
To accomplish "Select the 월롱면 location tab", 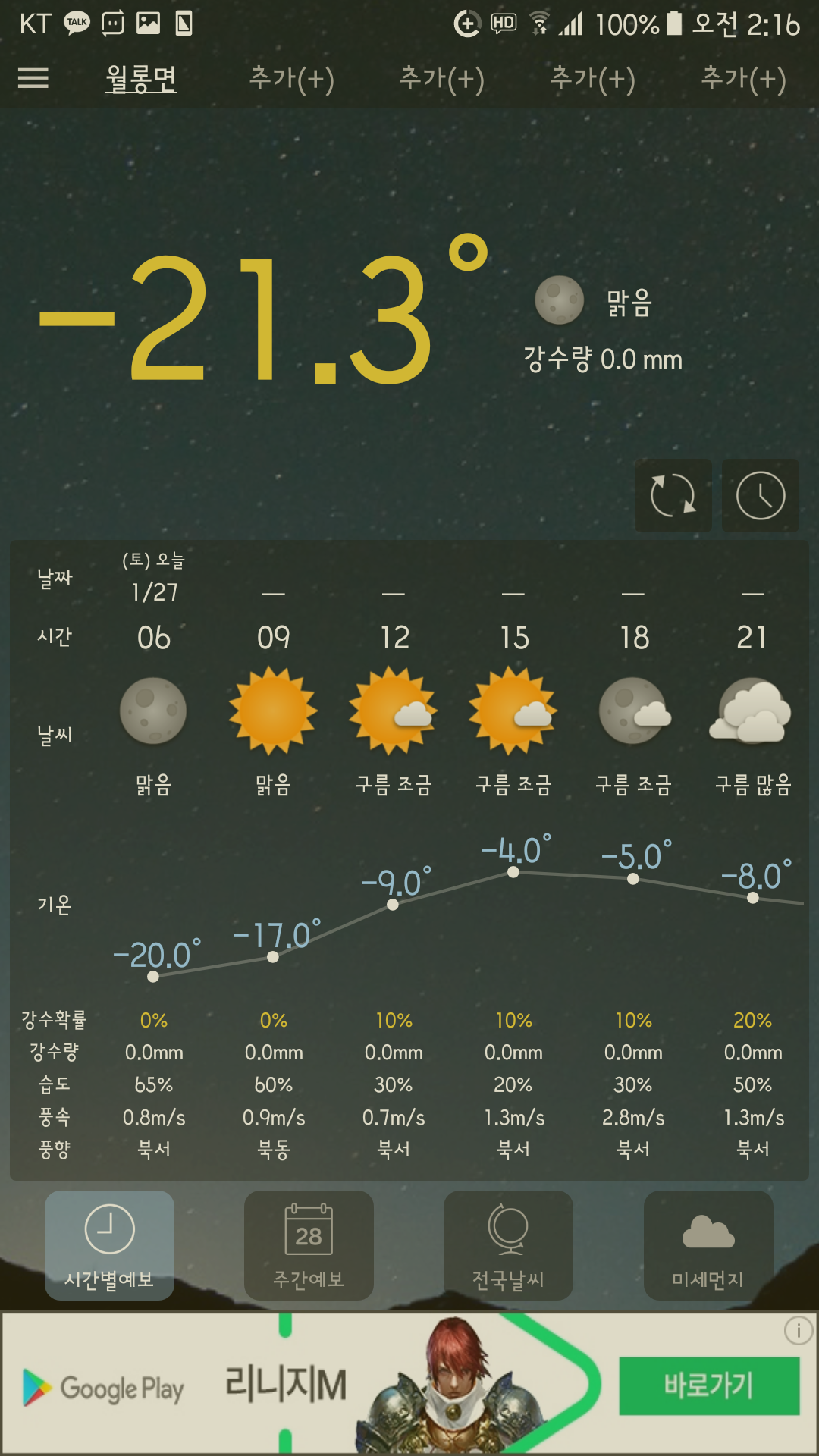I will click(x=141, y=78).
